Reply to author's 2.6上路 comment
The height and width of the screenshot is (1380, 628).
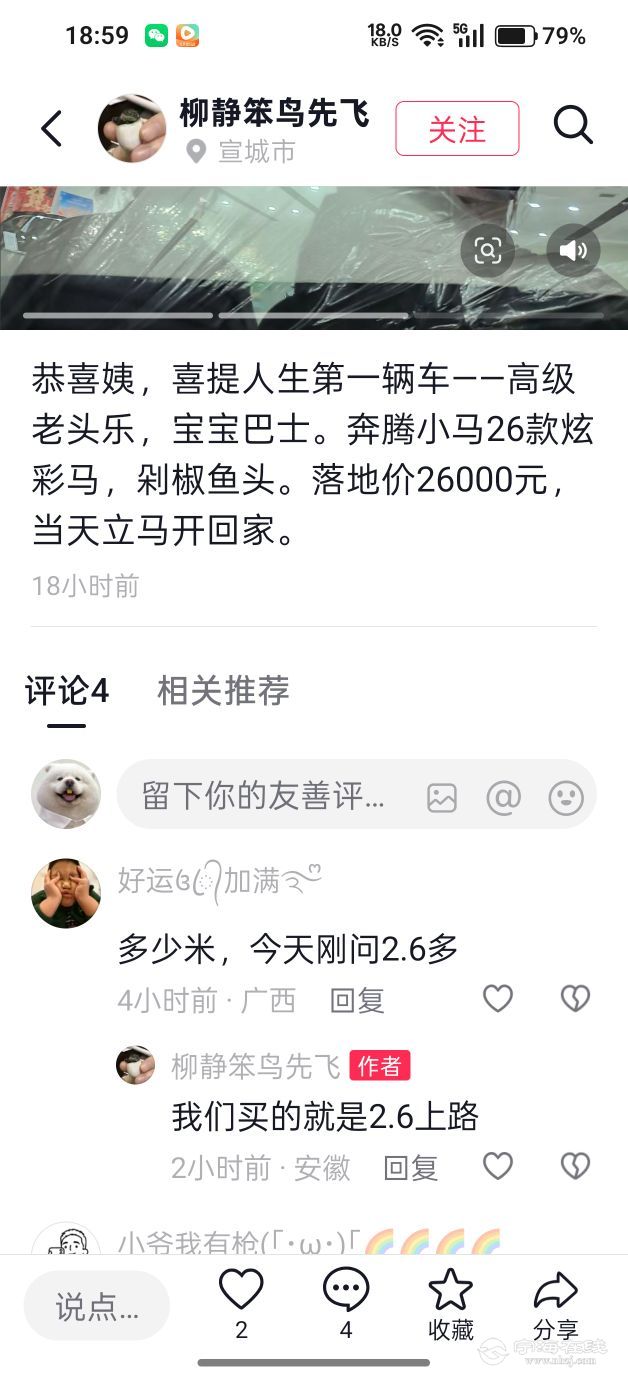[x=411, y=1167]
